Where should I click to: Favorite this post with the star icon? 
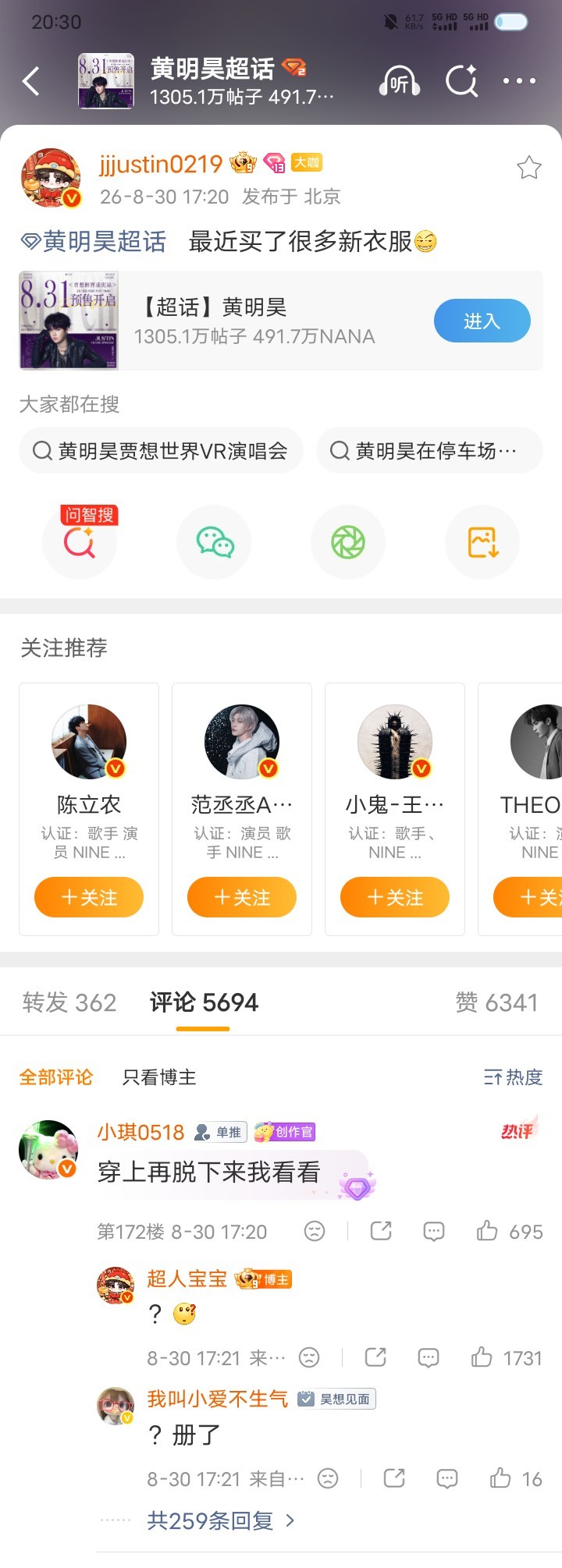[529, 168]
